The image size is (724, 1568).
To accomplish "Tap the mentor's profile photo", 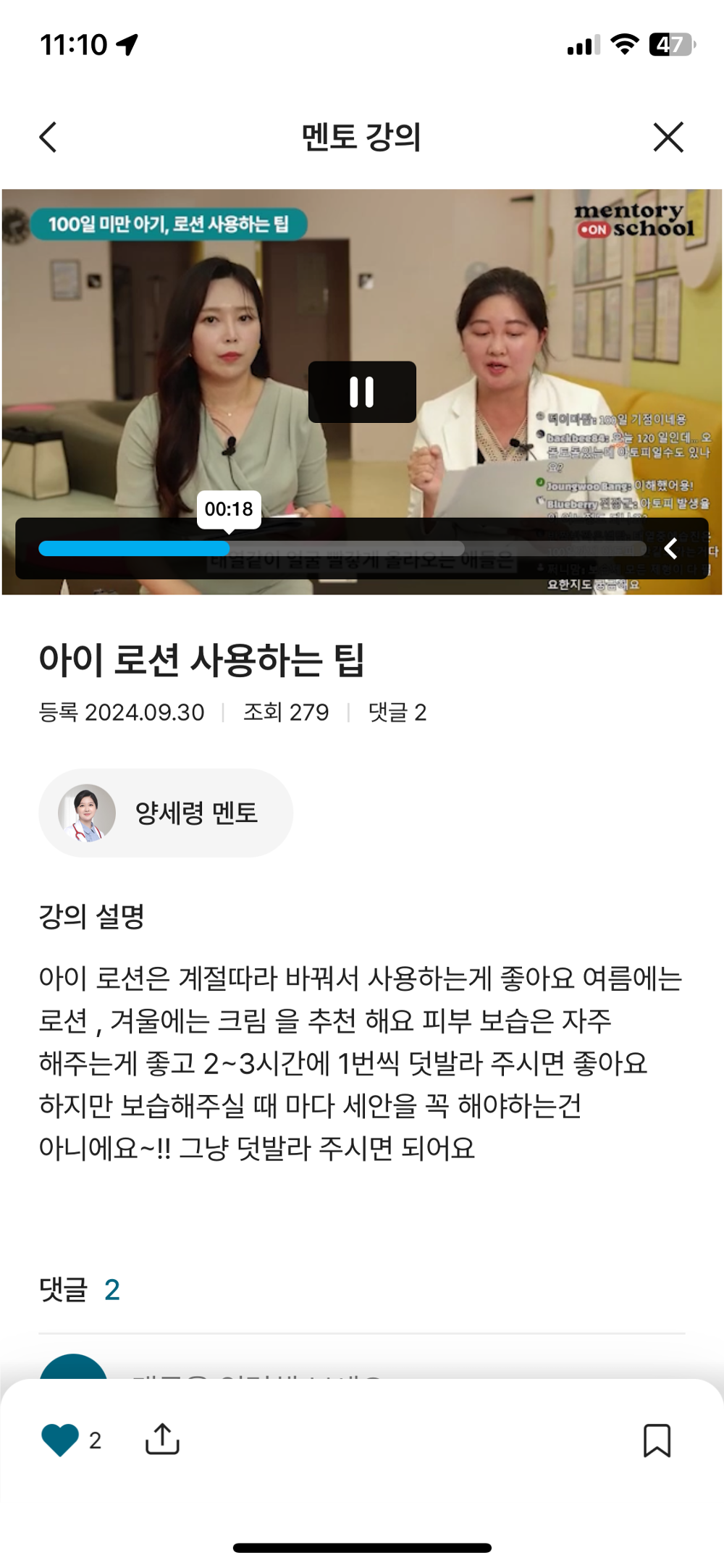I will click(x=87, y=812).
